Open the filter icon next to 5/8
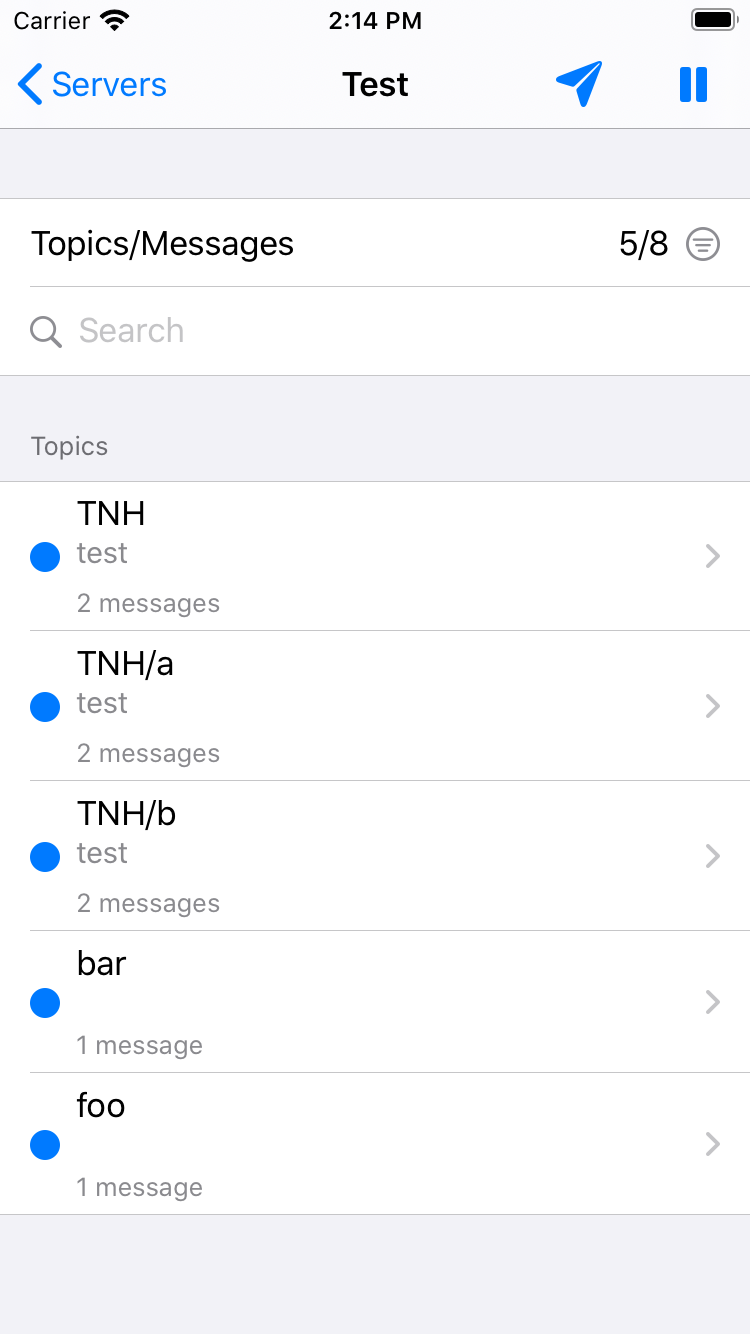Viewport: 750px width, 1334px height. (703, 244)
